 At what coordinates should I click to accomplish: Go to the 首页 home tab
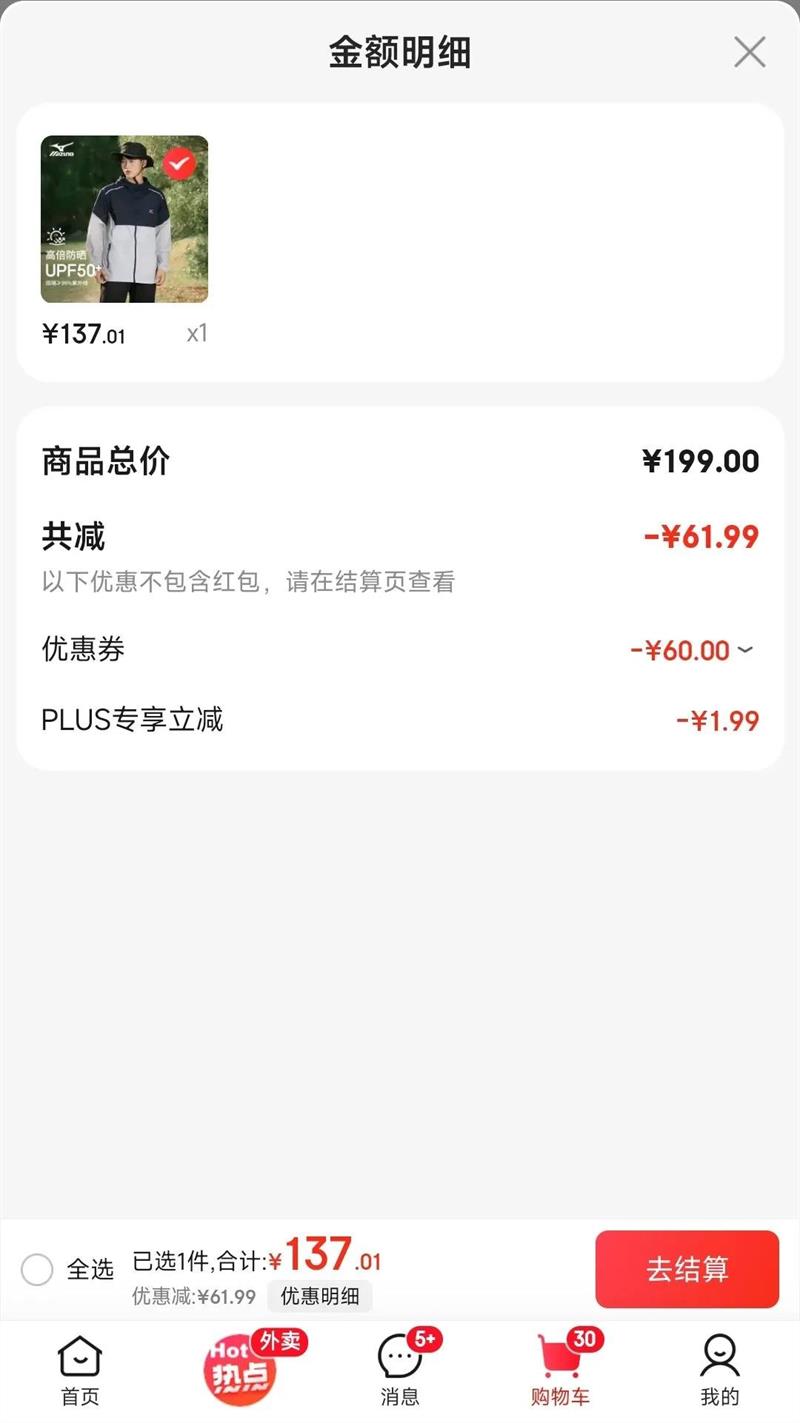(x=80, y=1370)
